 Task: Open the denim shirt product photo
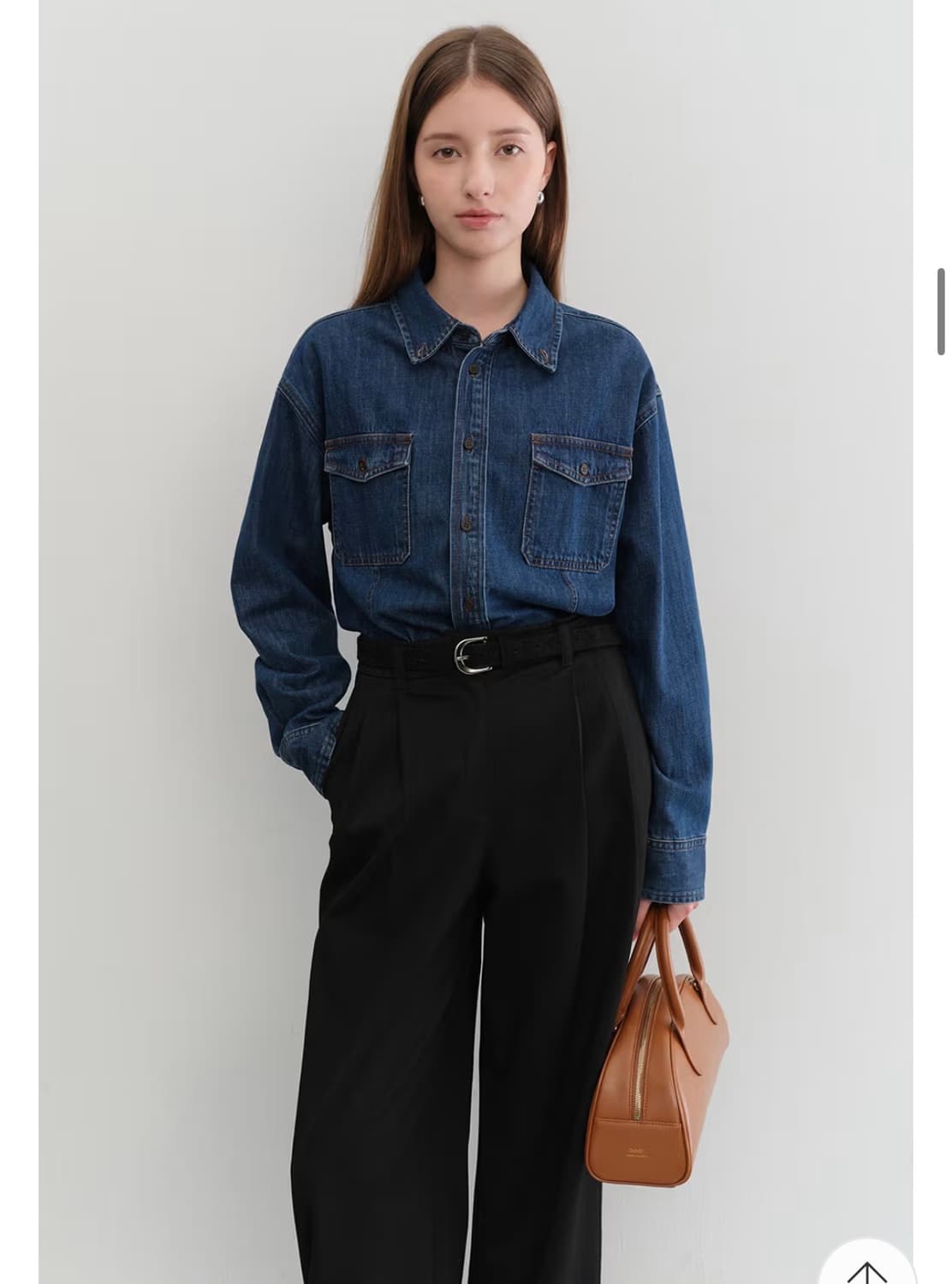pos(475,642)
